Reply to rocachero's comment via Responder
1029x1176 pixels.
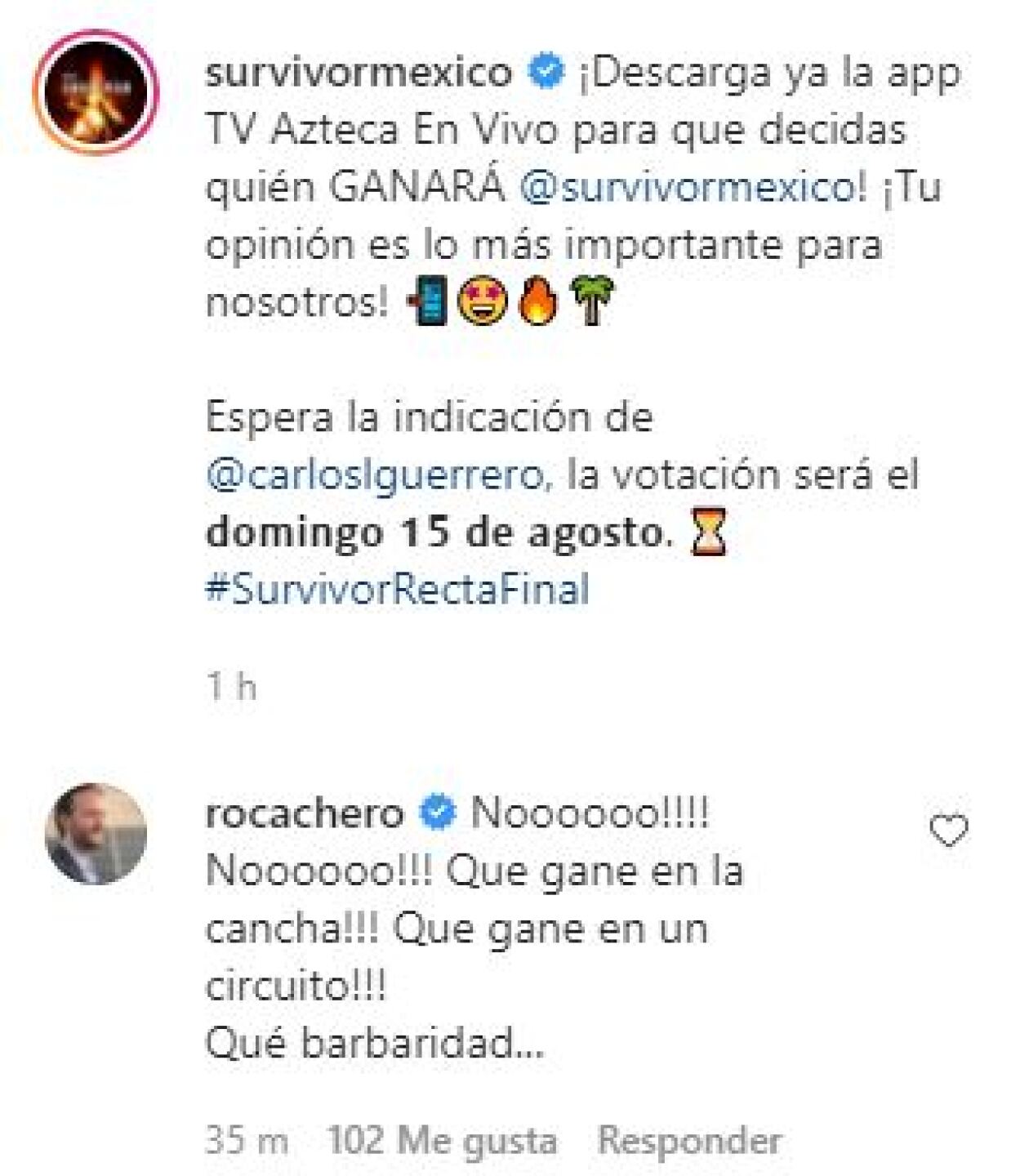coord(690,1140)
